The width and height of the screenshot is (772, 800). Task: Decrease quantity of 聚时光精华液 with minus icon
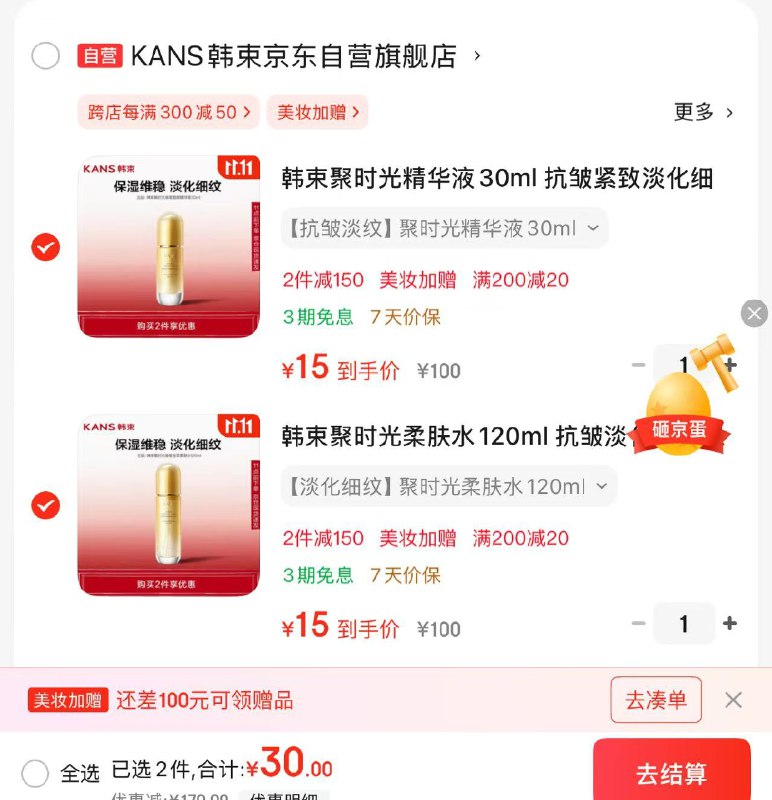tap(638, 367)
